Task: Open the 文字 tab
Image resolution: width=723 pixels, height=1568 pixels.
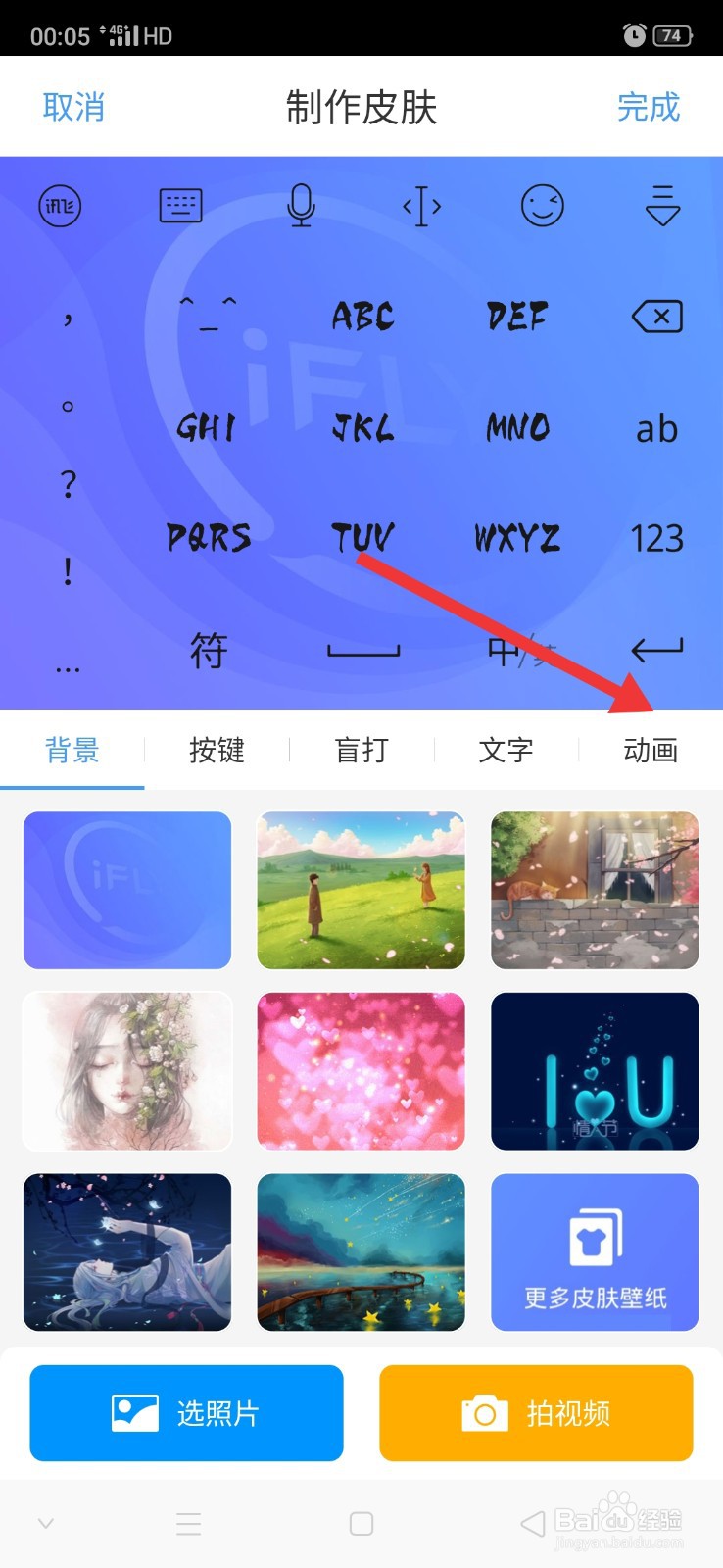Action: pyautogui.click(x=506, y=750)
